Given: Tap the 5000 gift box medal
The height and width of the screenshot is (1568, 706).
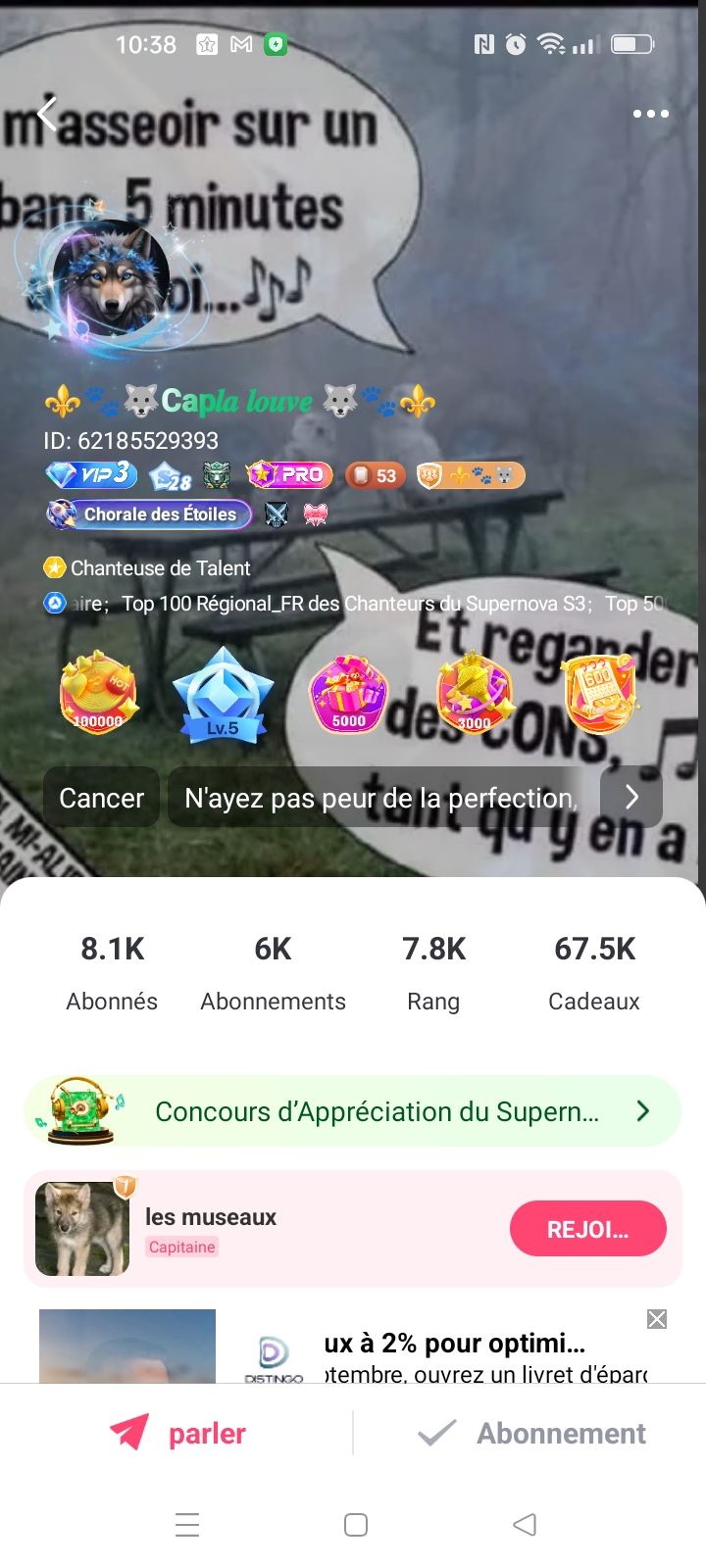Looking at the screenshot, I should 349,695.
